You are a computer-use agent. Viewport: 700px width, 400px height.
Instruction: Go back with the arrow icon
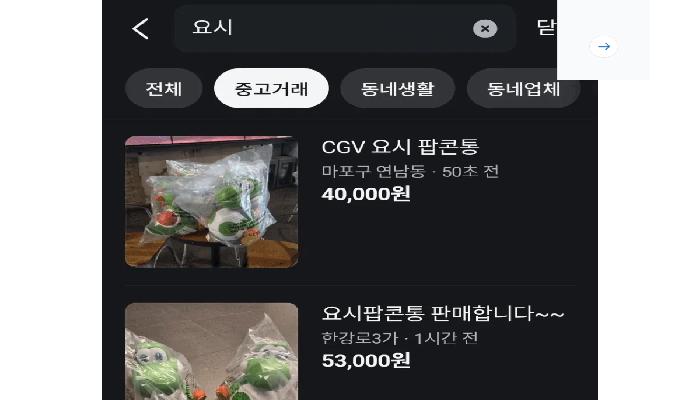[x=140, y=29]
